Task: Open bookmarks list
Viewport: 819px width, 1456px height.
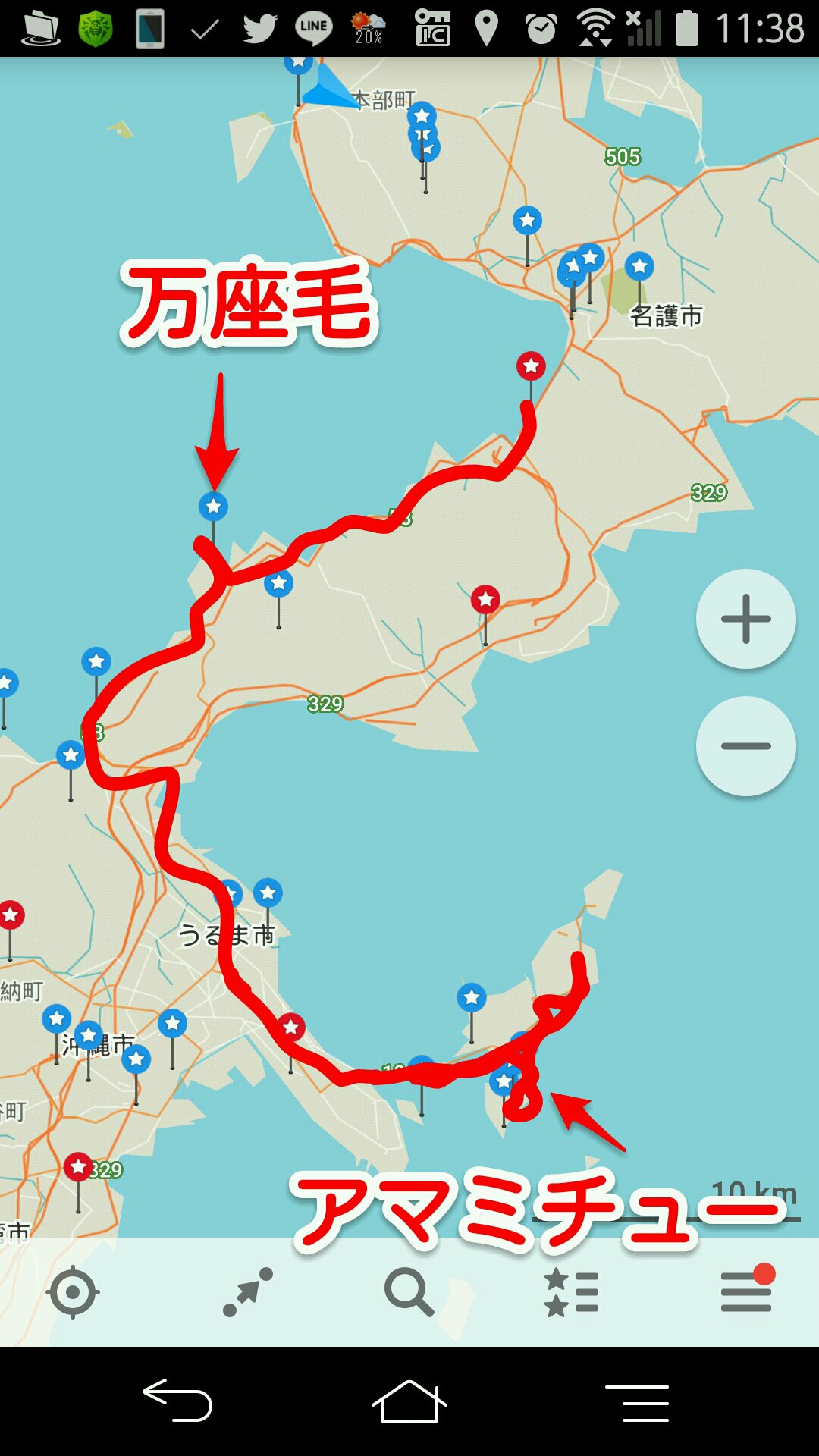Action: (x=573, y=1291)
